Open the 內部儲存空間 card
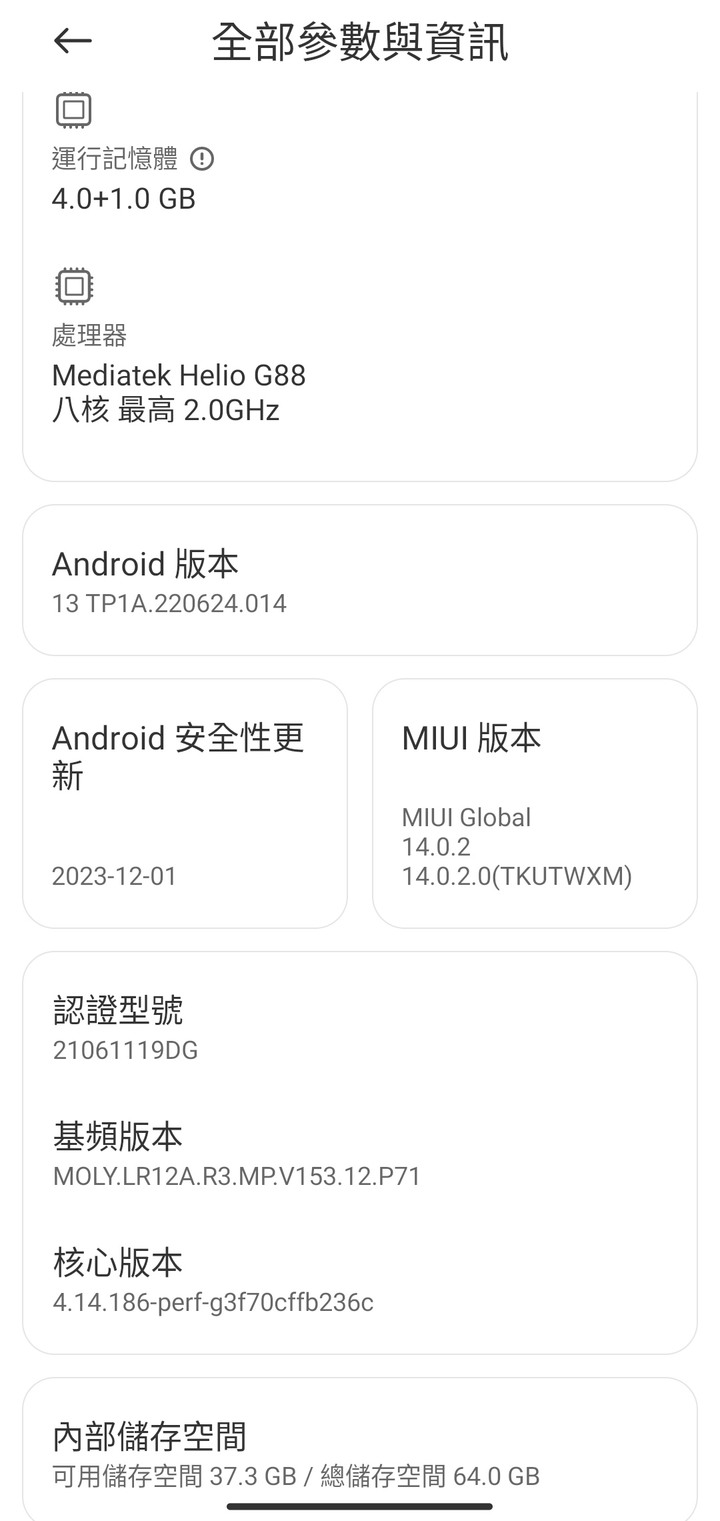720x1521 pixels. [x=360, y=1450]
